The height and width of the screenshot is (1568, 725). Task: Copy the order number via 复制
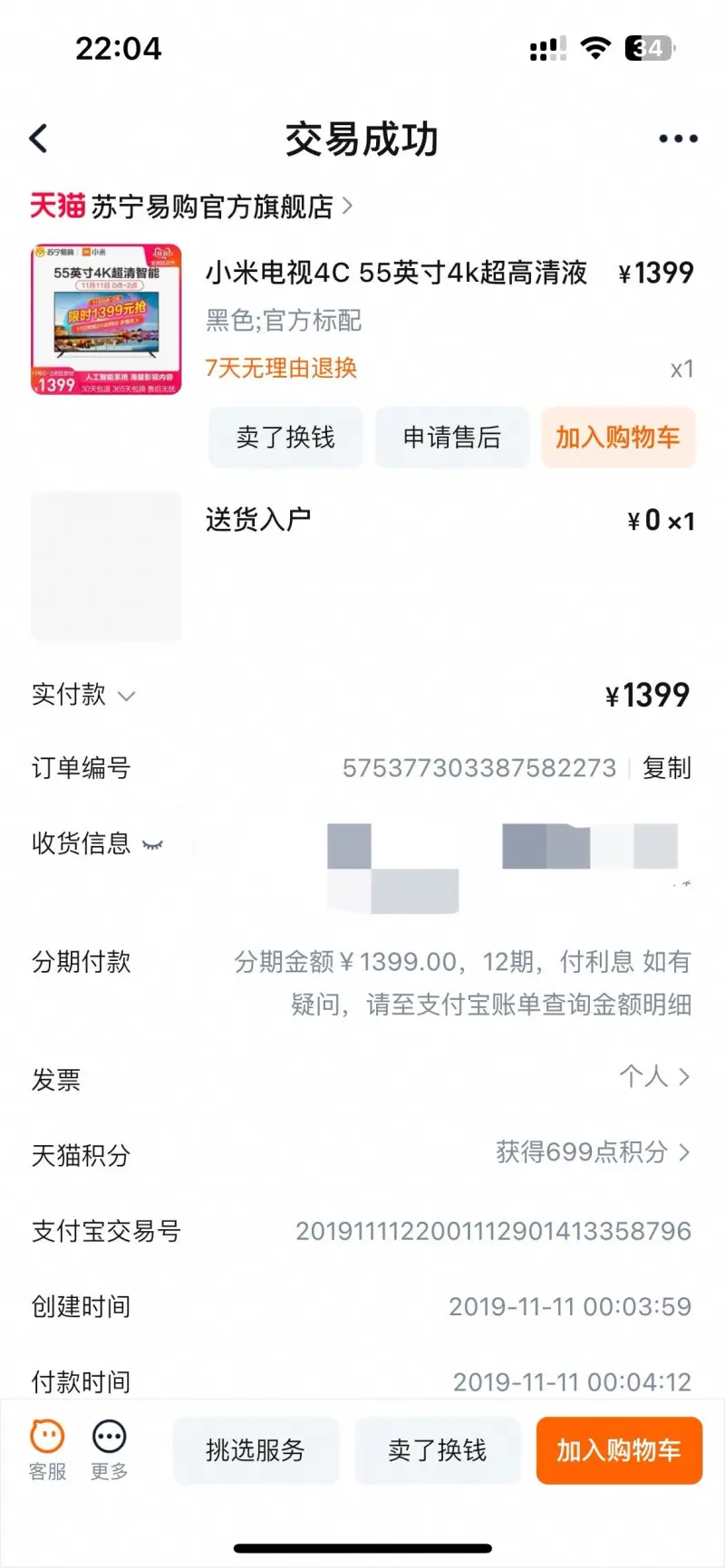pos(667,768)
